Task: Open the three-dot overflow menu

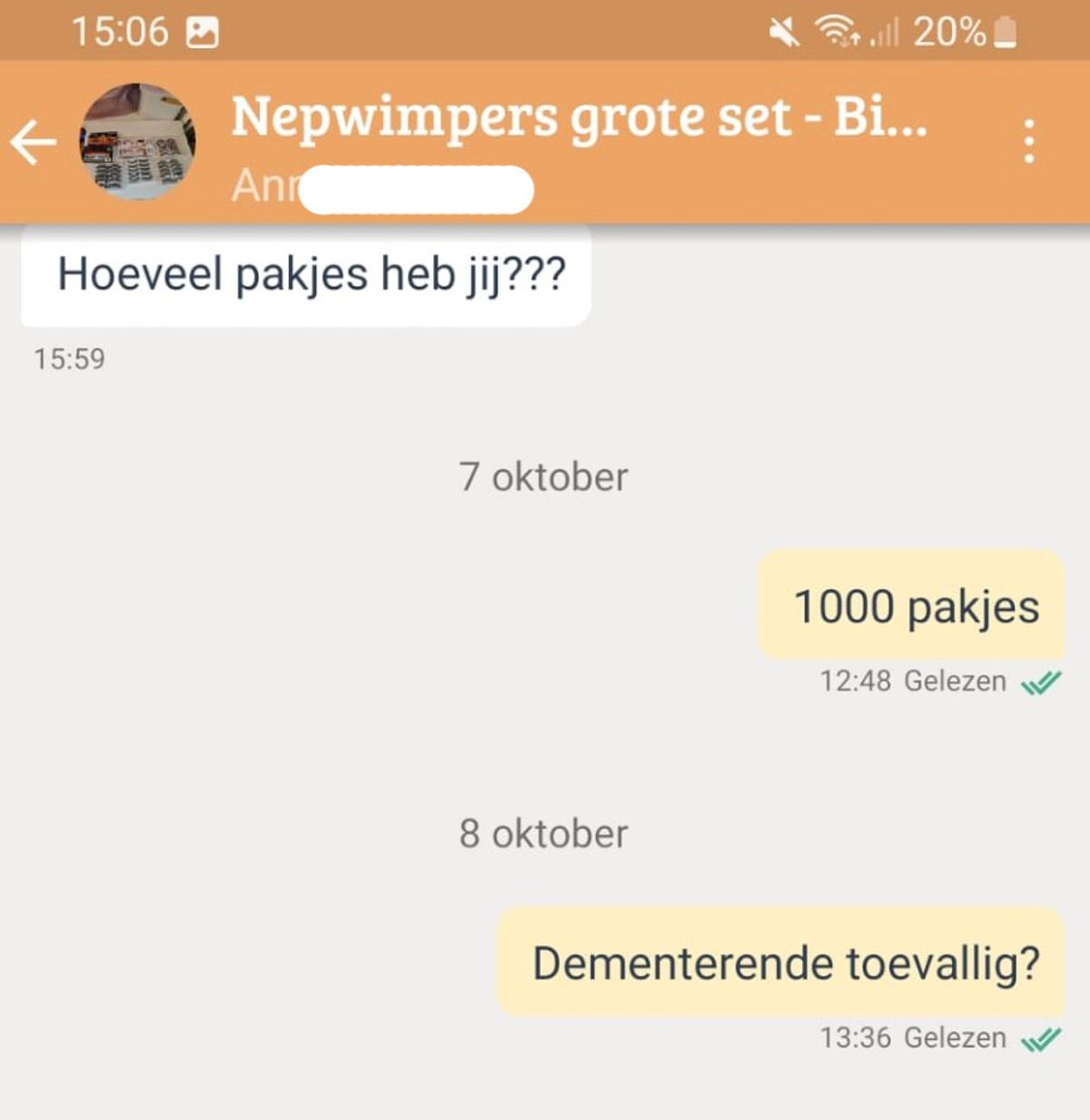Action: pyautogui.click(x=1028, y=142)
